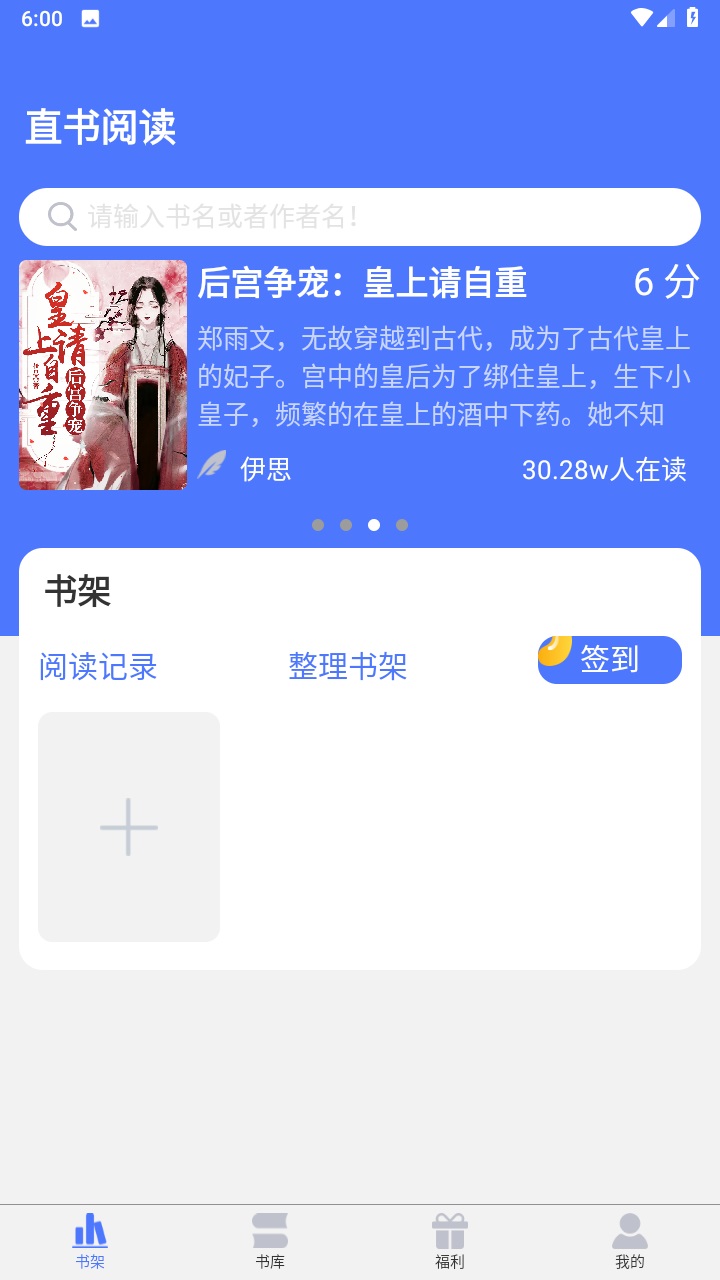
Task: Select the third carousel dot indicator
Action: click(374, 524)
